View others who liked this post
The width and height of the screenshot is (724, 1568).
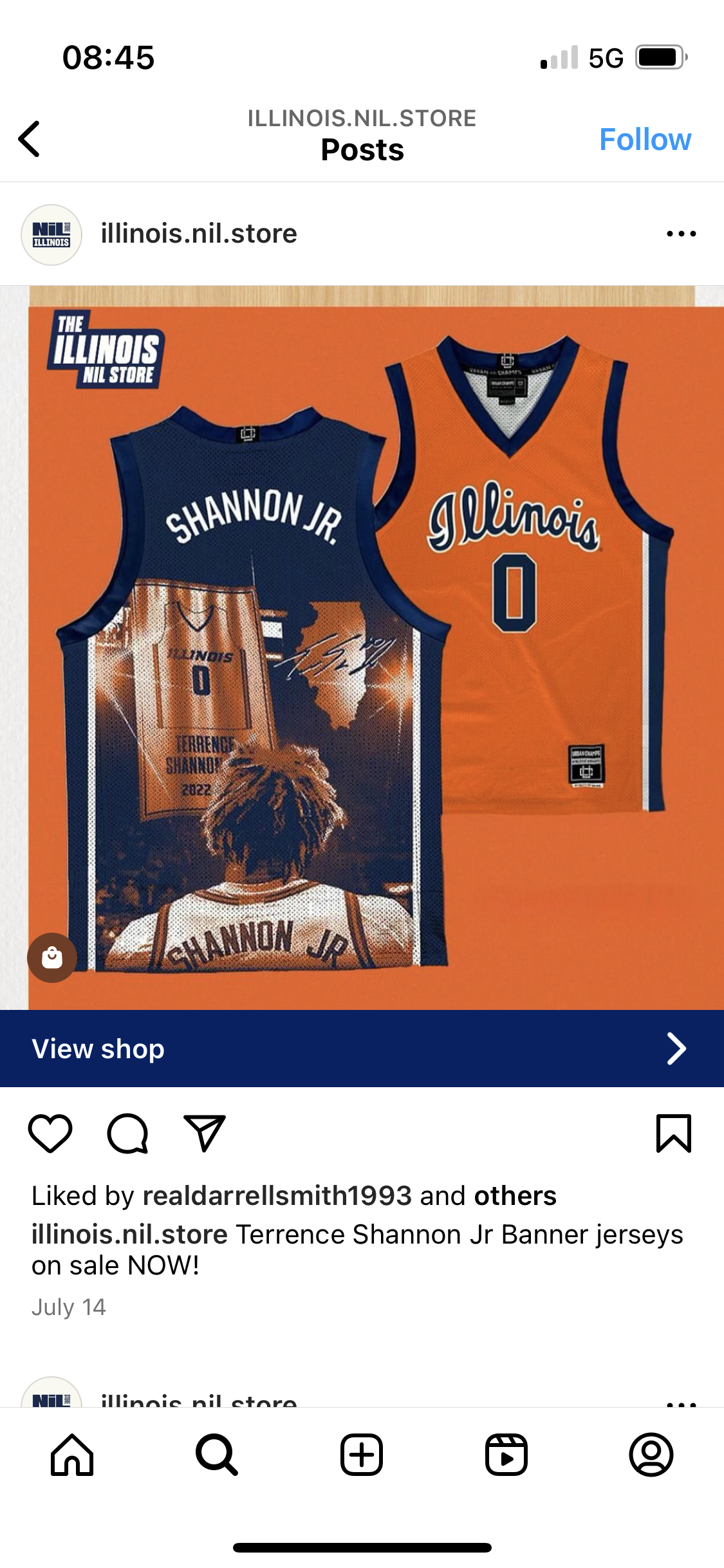point(515,1196)
